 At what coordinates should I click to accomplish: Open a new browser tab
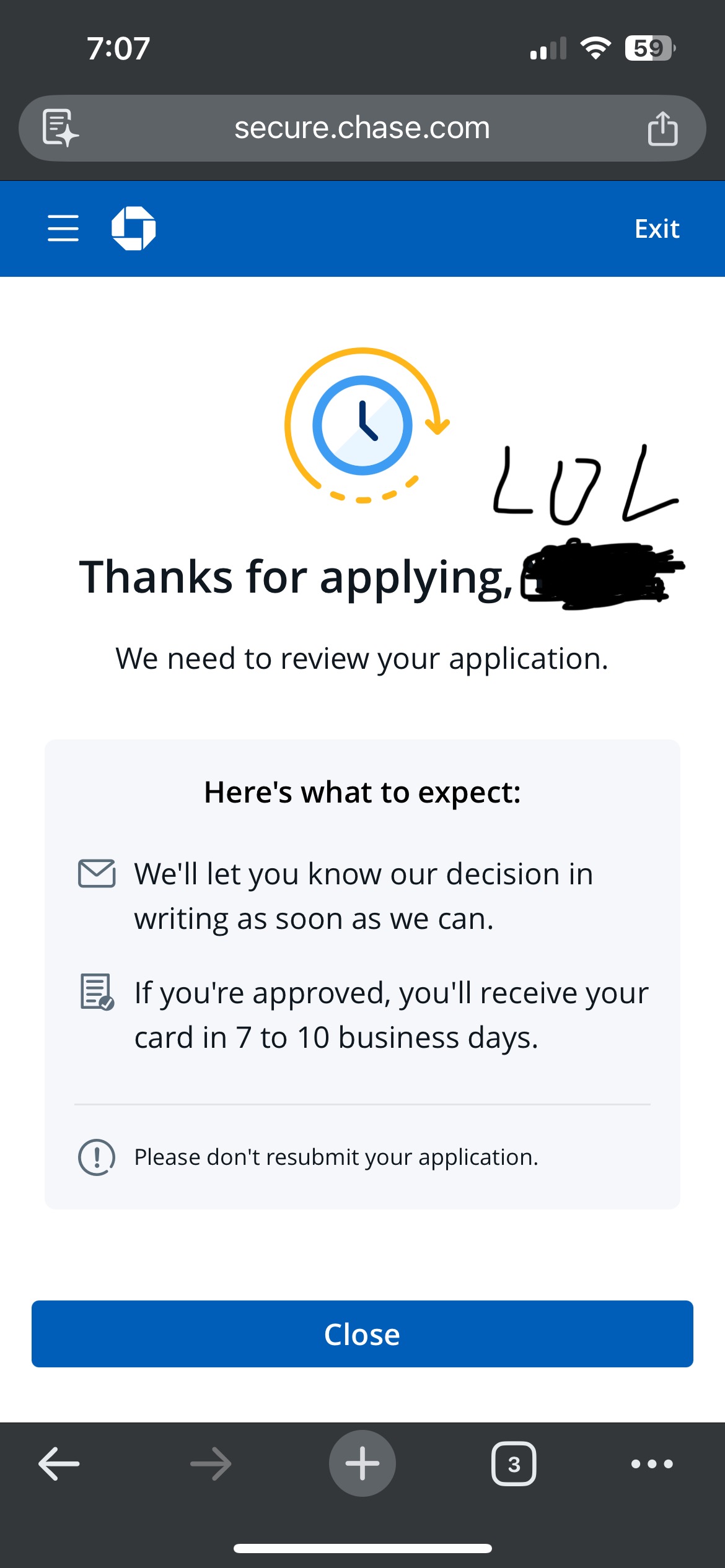pyautogui.click(x=362, y=1464)
